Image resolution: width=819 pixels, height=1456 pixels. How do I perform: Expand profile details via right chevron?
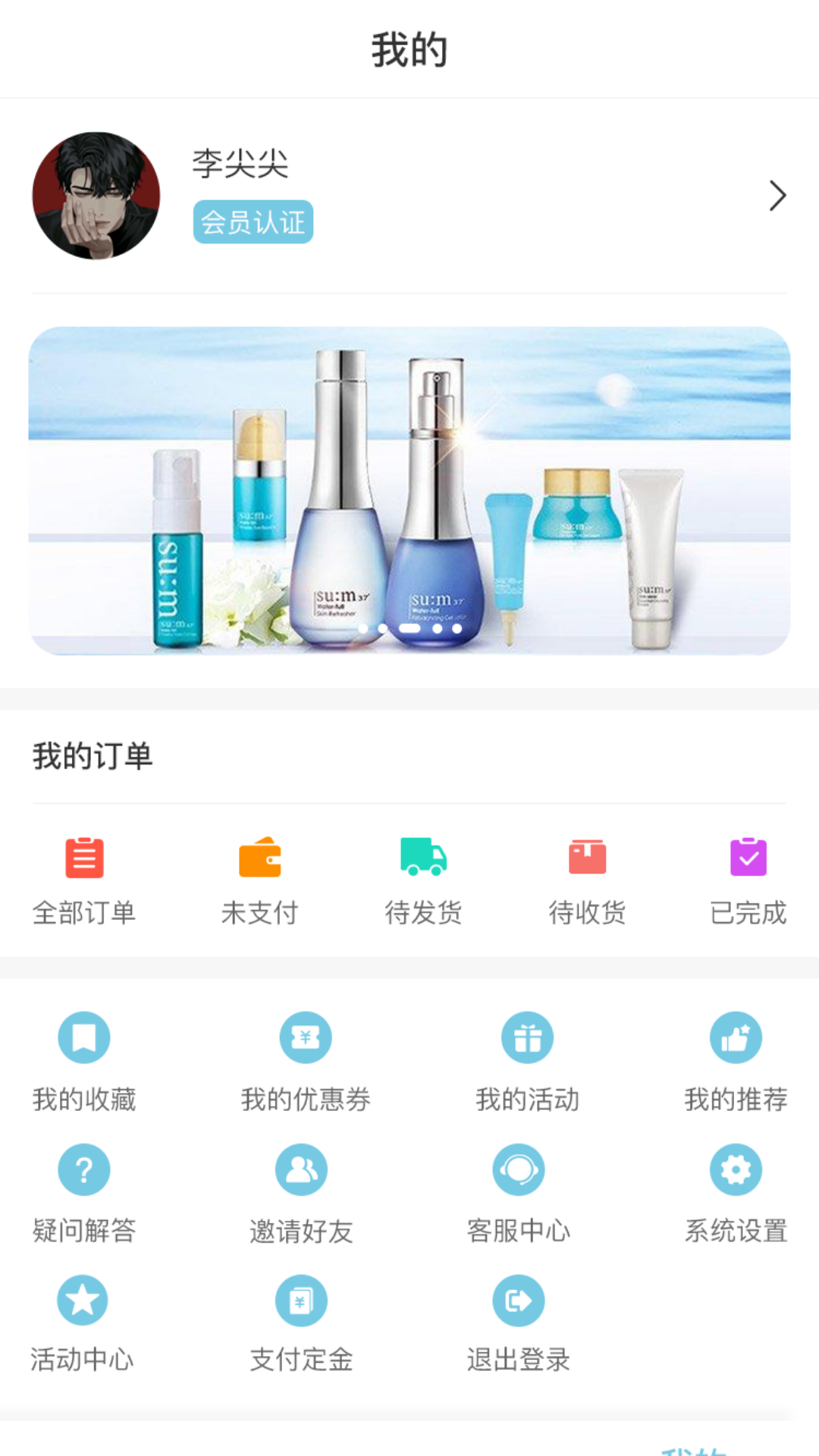click(x=777, y=195)
